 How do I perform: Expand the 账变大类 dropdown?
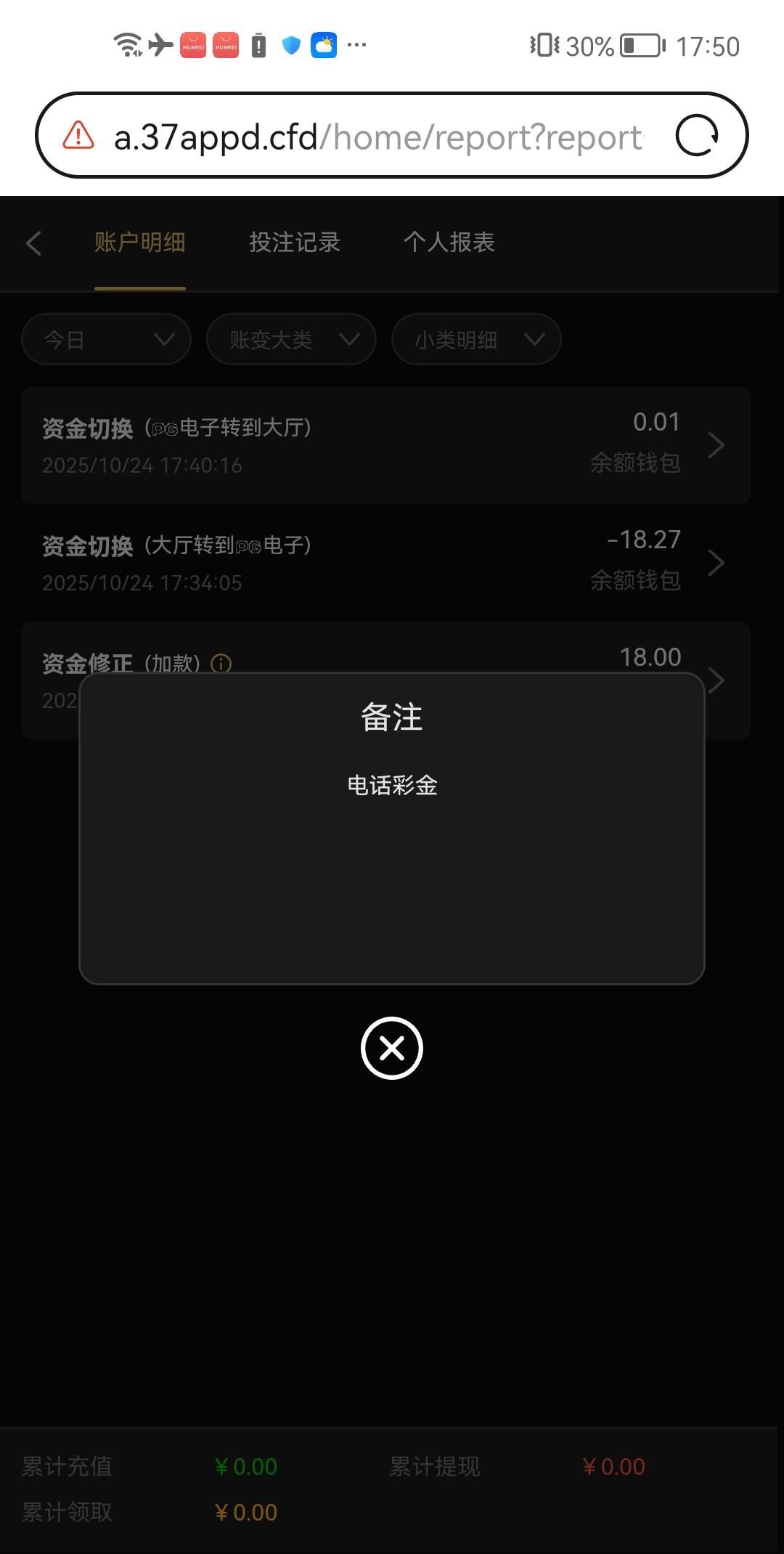pos(291,339)
